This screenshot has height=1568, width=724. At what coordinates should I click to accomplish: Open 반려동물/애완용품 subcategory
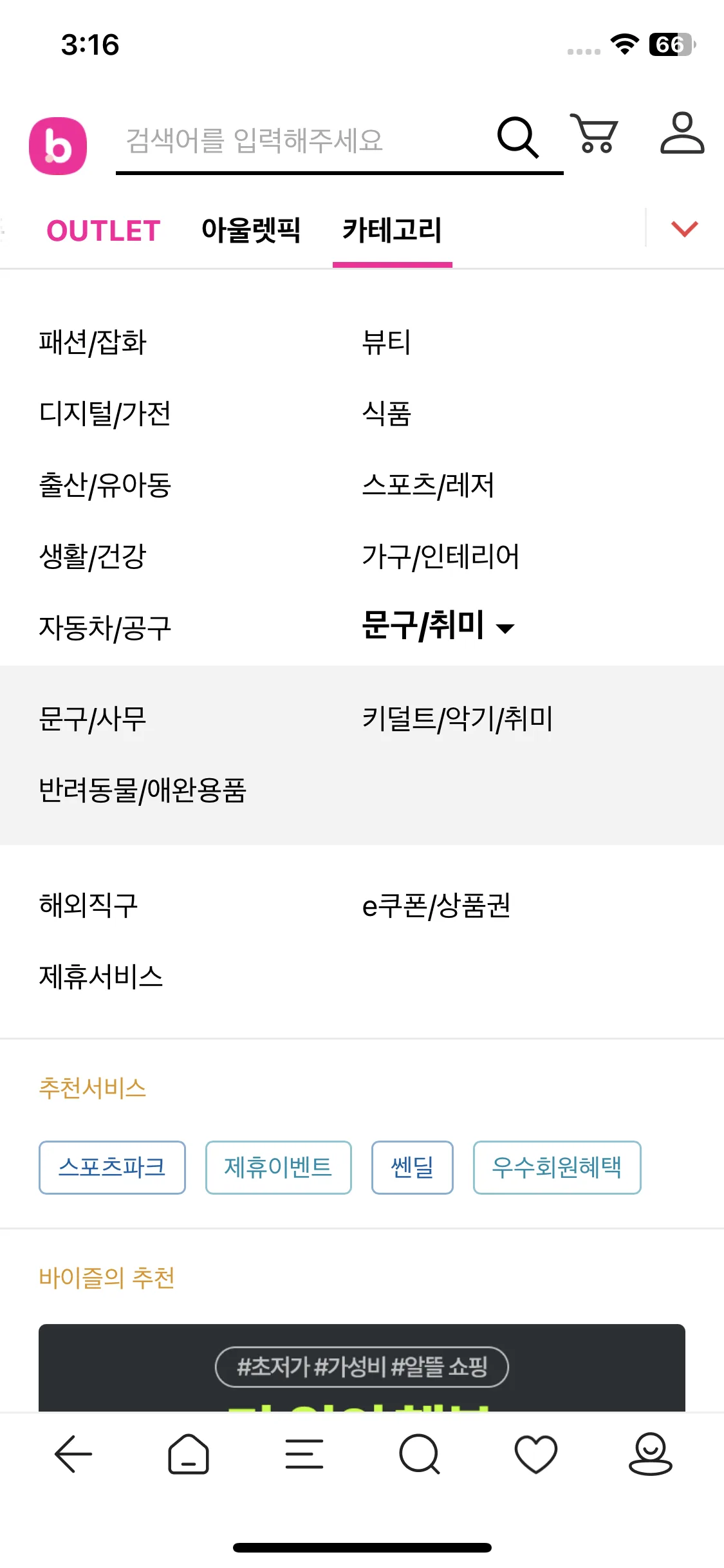point(142,790)
